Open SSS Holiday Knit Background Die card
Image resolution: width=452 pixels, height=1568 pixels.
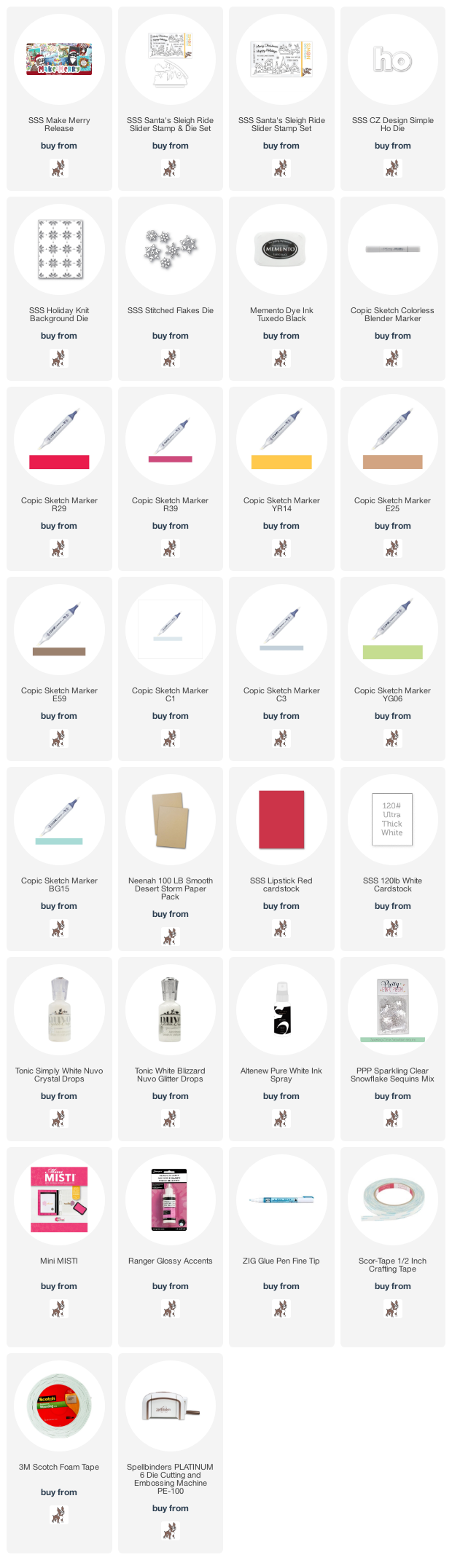59,250
